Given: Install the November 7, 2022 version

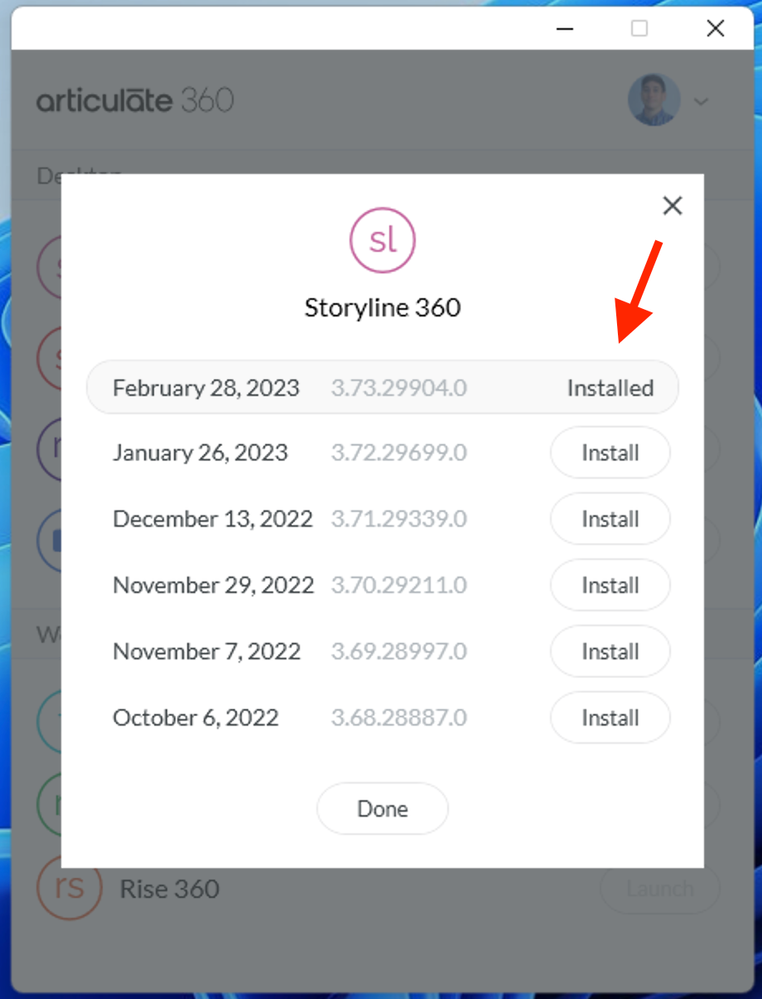Looking at the screenshot, I should click(610, 651).
